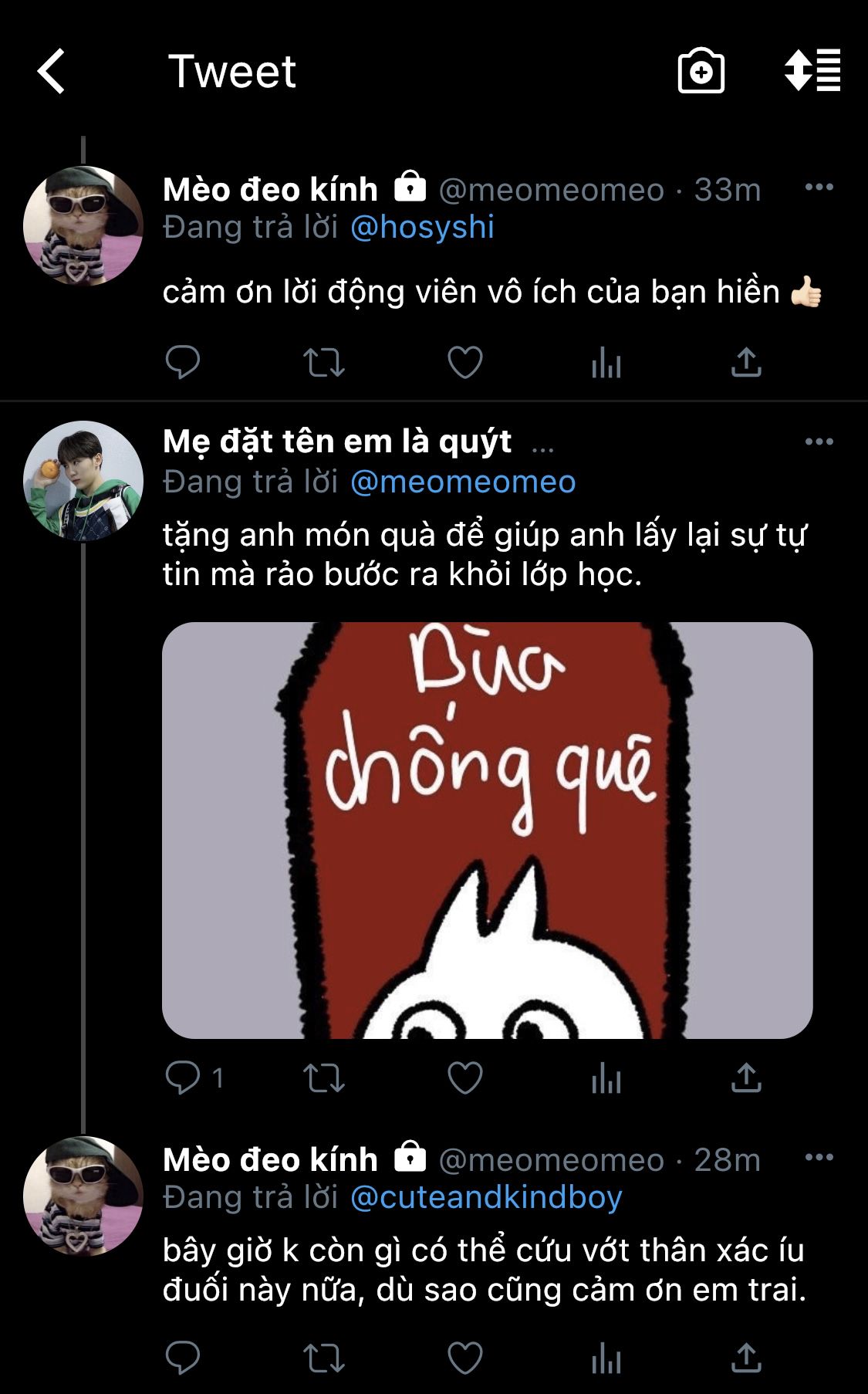
Task: Retweet the reply to @hosyshi
Action: click(x=323, y=362)
